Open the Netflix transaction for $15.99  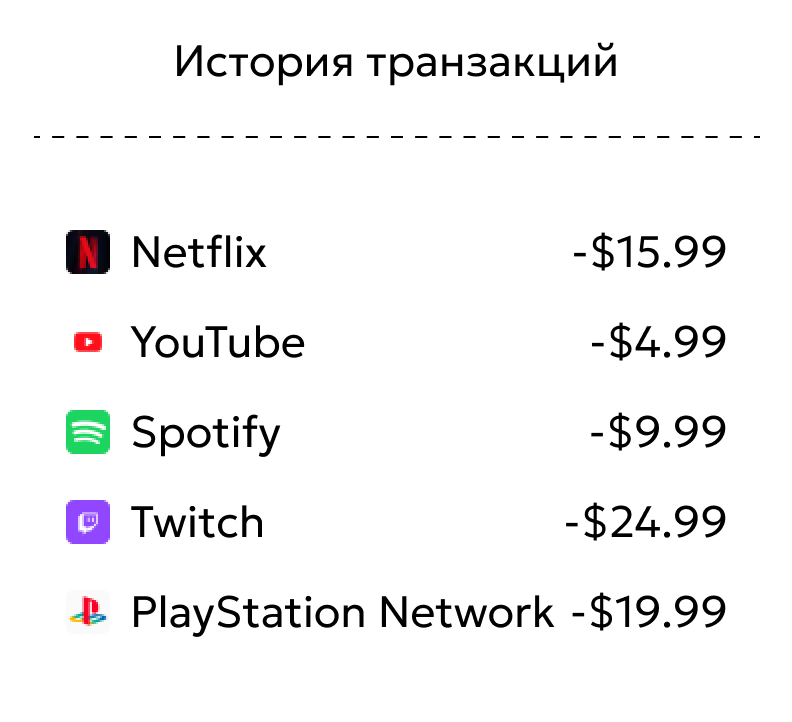396,252
